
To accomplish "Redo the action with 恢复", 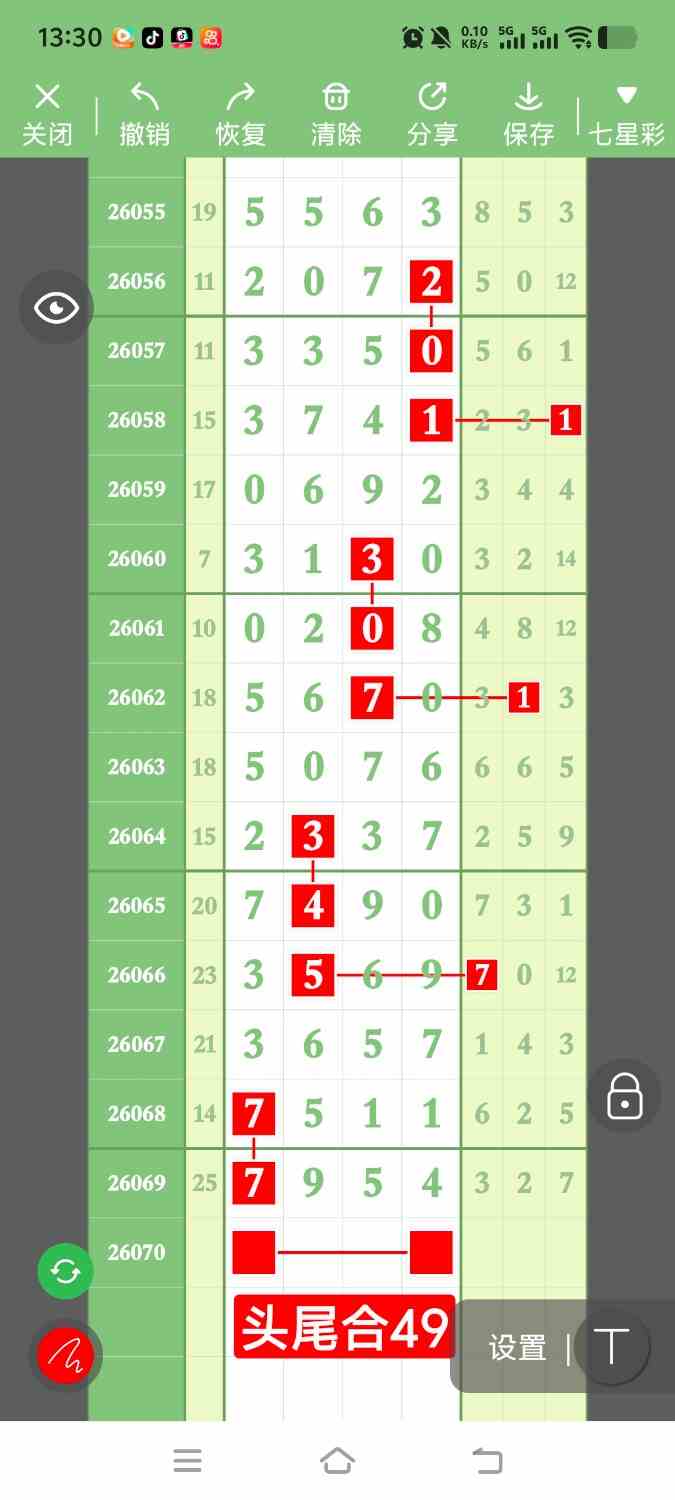I will point(240,114).
